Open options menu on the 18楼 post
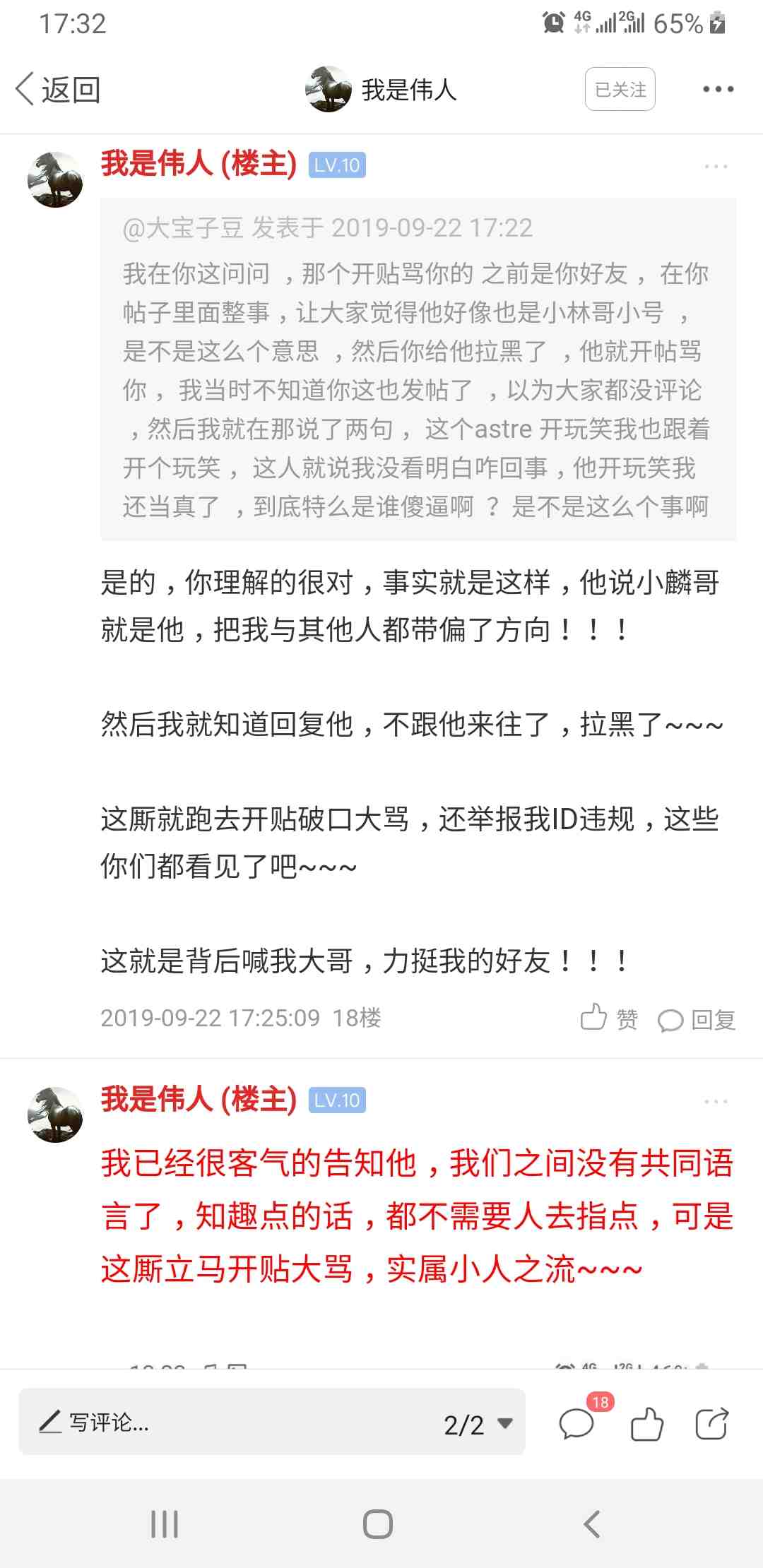This screenshot has width=763, height=1568. tap(716, 167)
